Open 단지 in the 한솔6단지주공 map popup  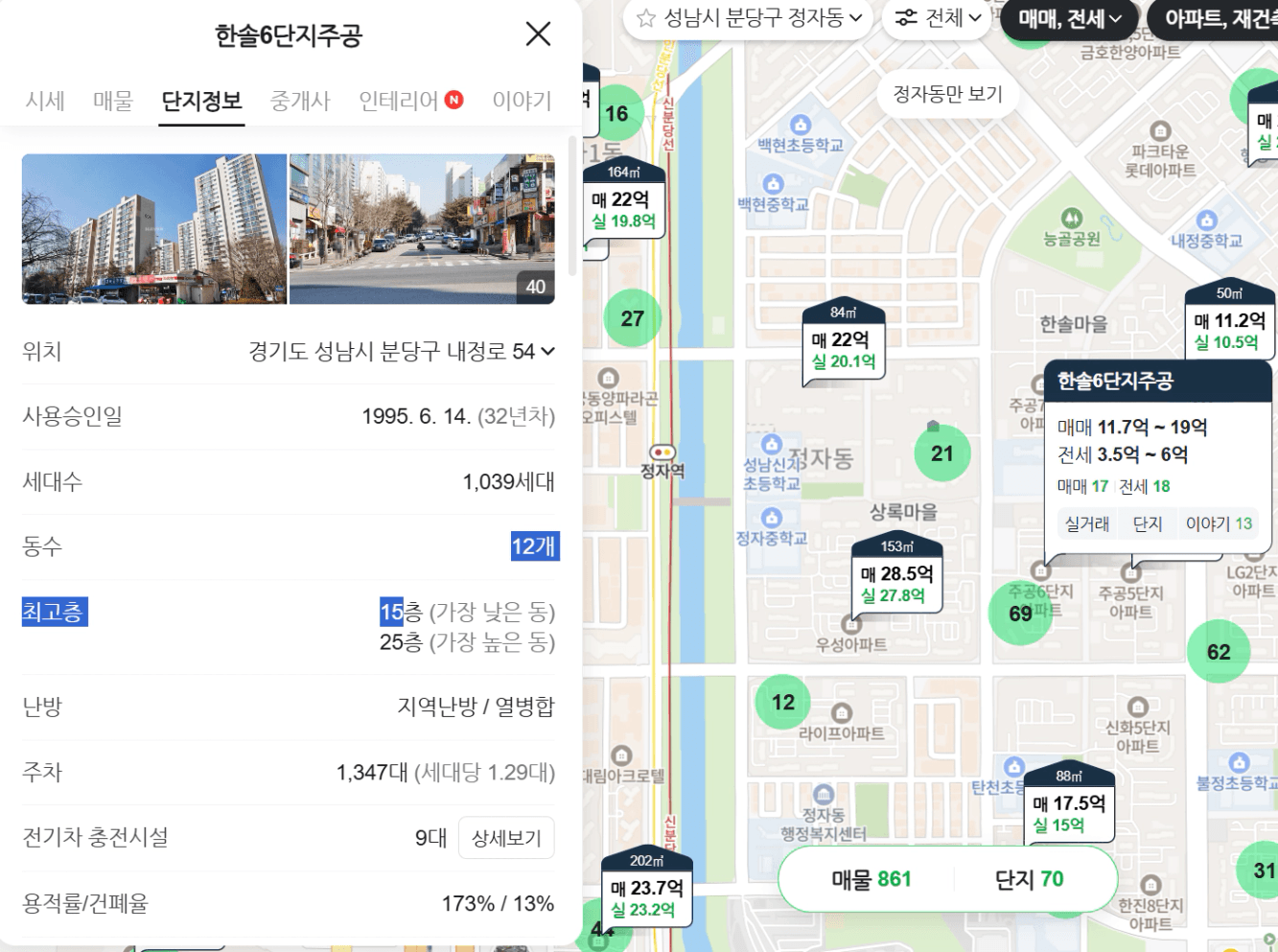(x=1148, y=523)
